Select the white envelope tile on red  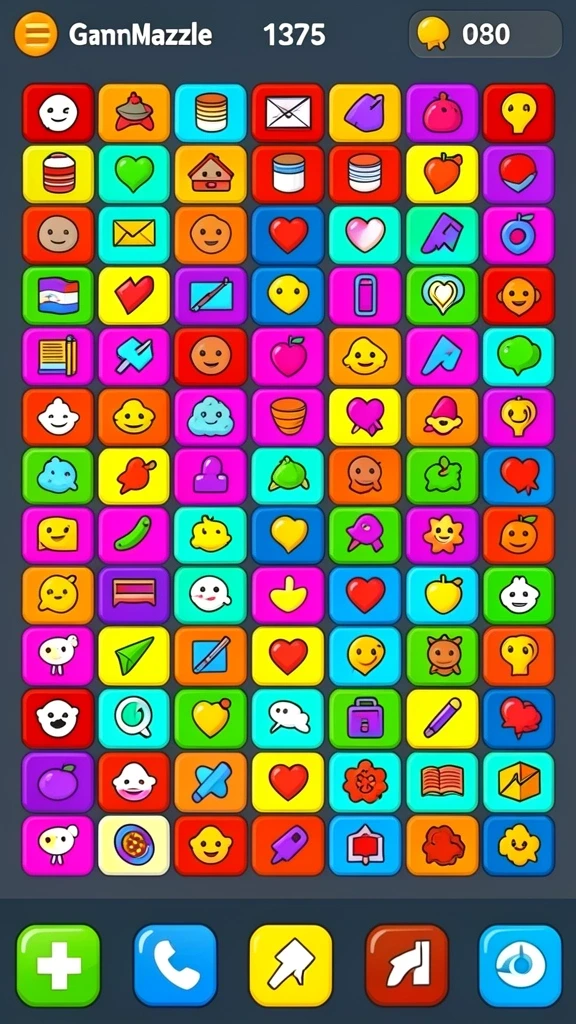(288, 113)
